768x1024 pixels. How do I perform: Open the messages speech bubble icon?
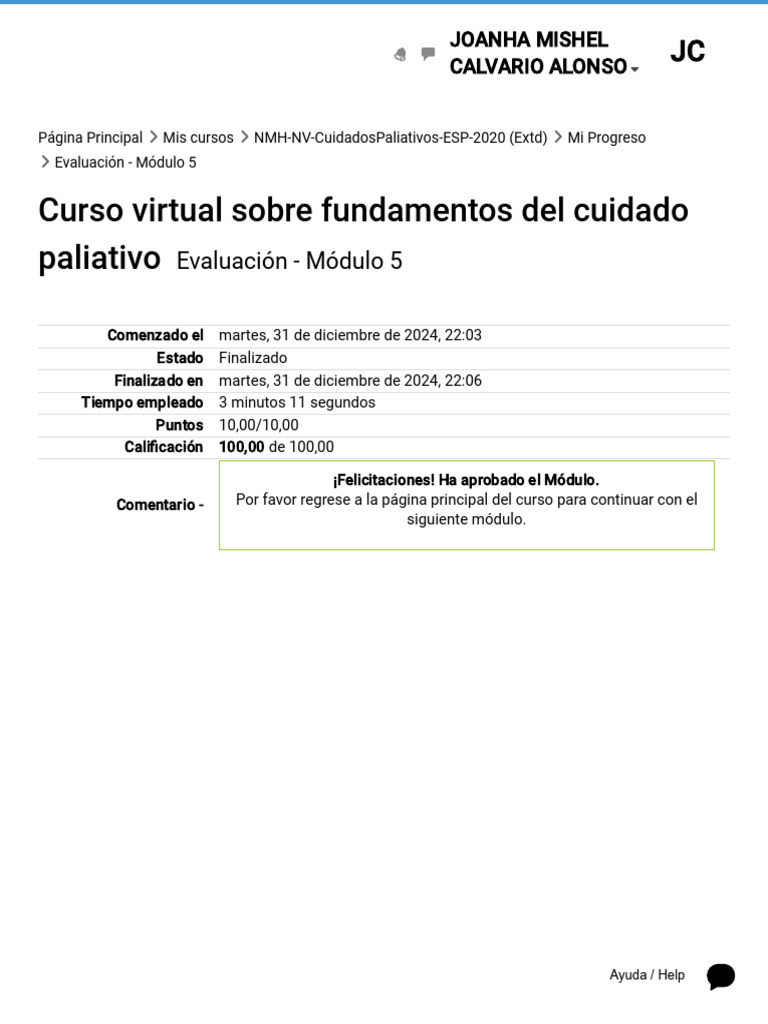click(x=428, y=54)
